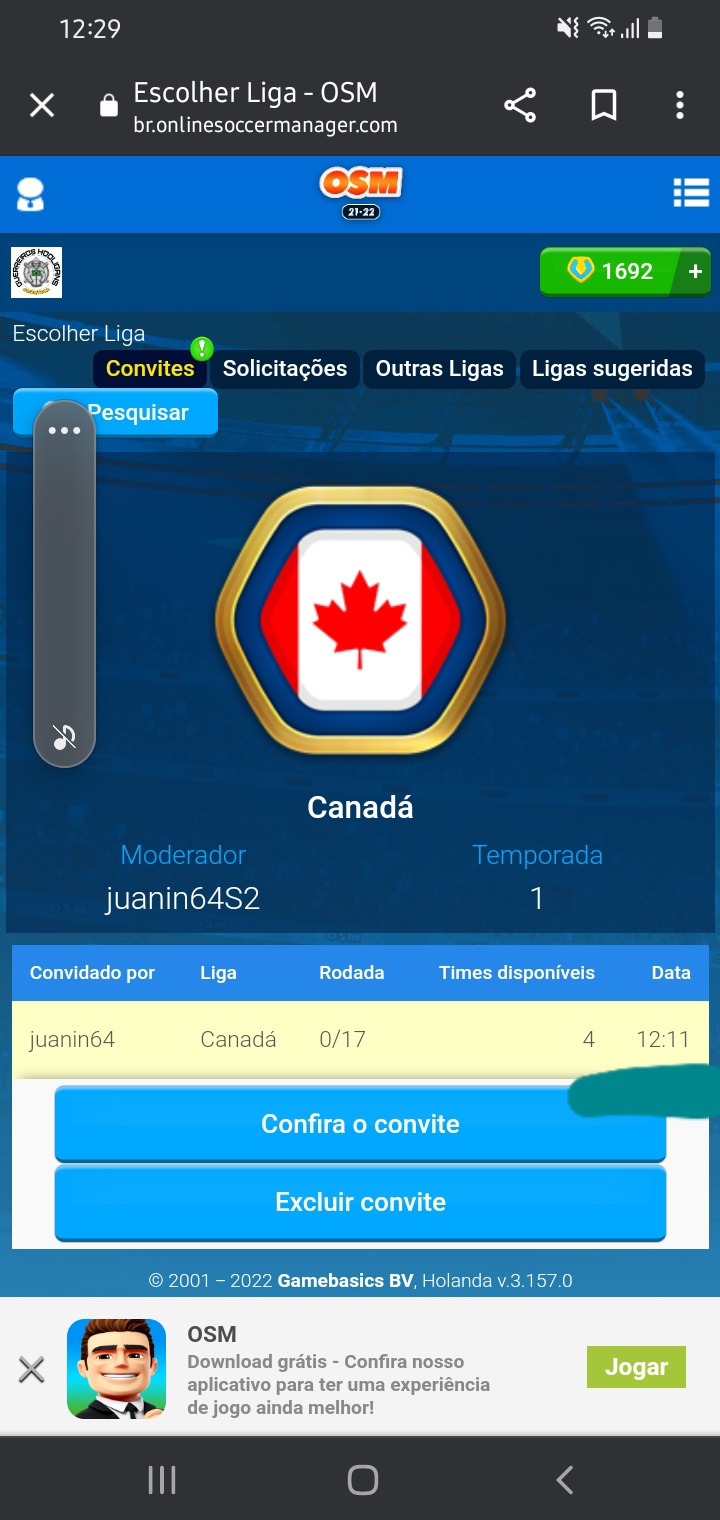Open the manager profile icon

coord(31,193)
